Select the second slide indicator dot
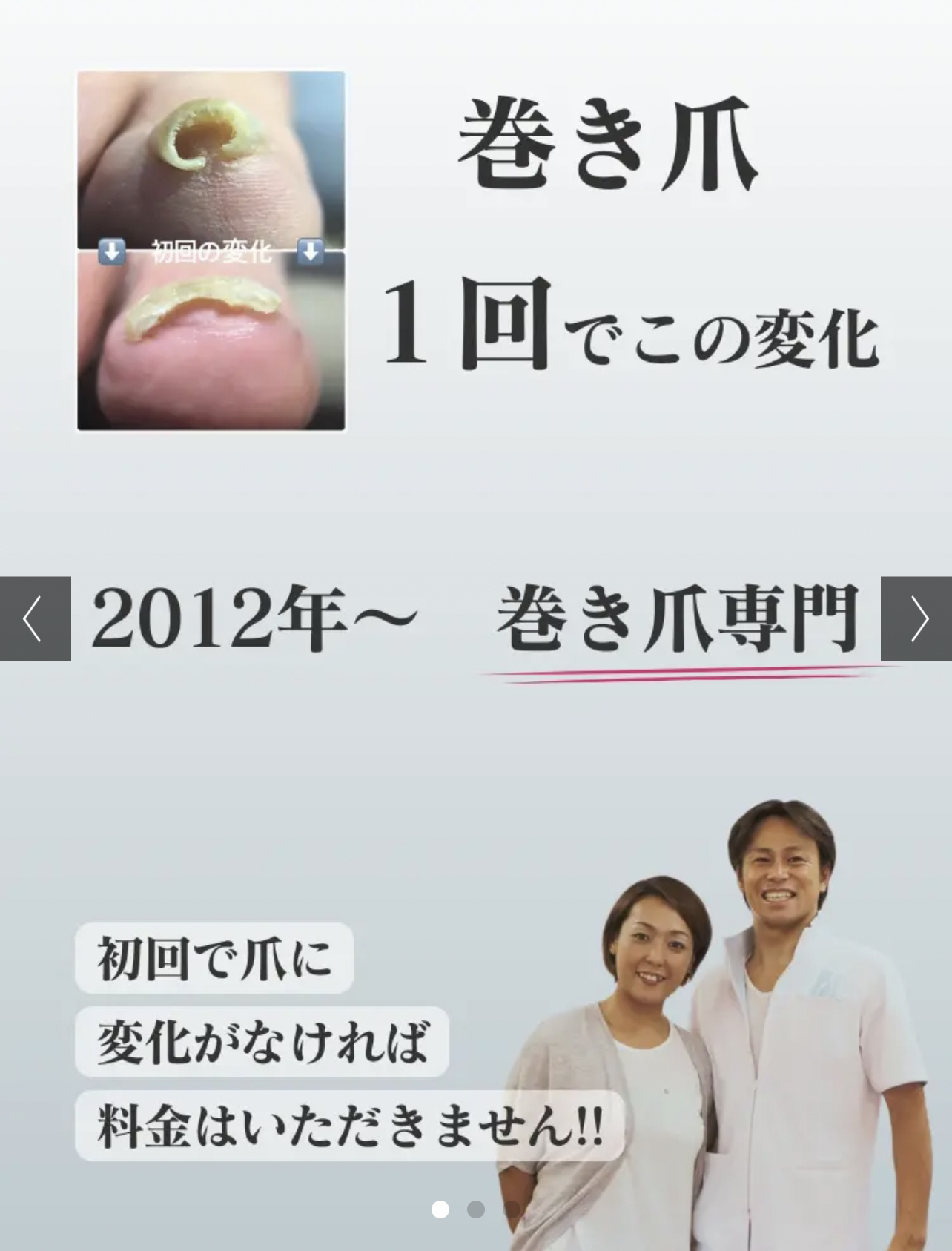This screenshot has width=952, height=1251. pos(476,1209)
